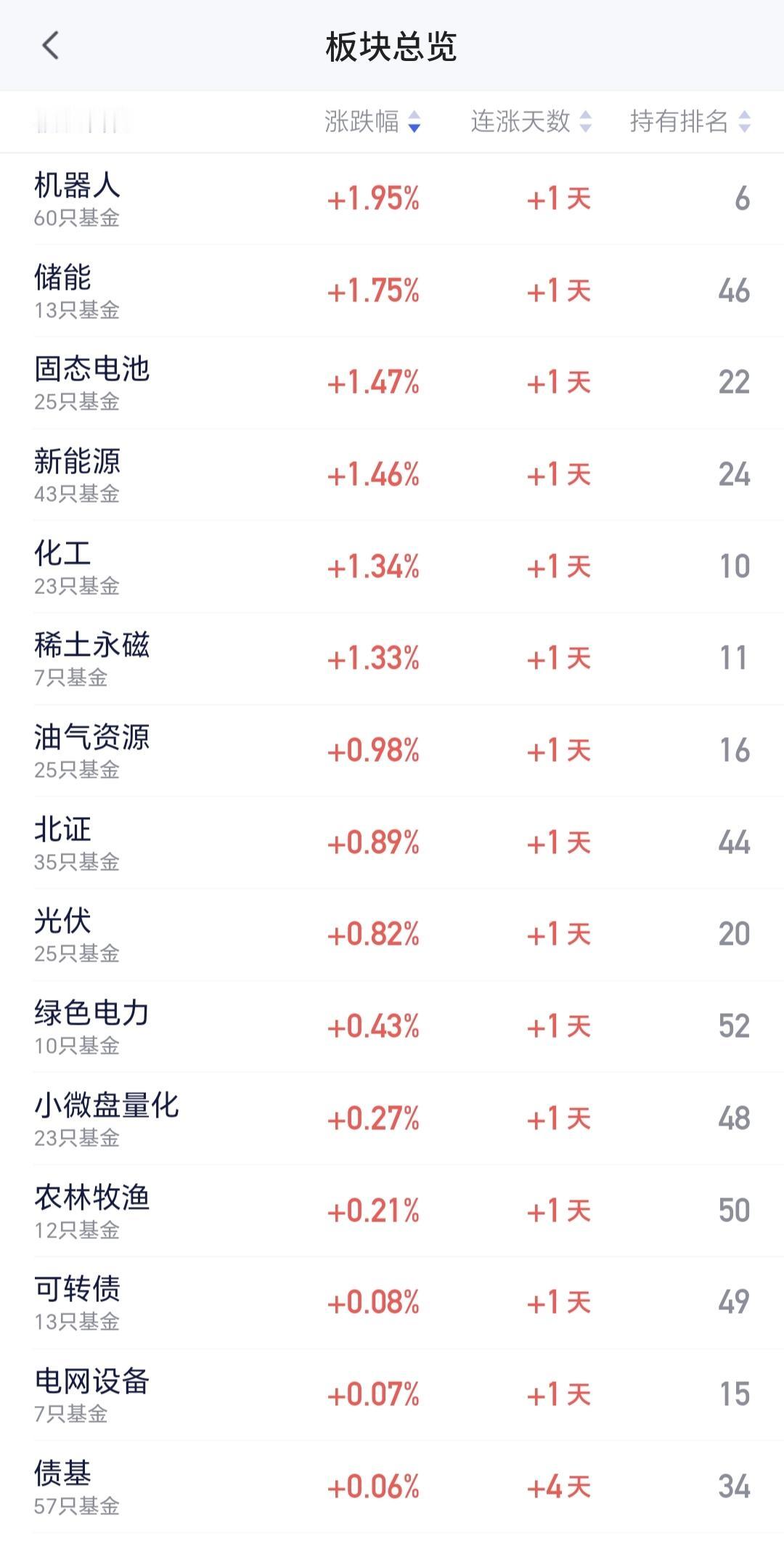The image size is (784, 1541).
Task: Open the 化工 sector row
Action: (392, 566)
